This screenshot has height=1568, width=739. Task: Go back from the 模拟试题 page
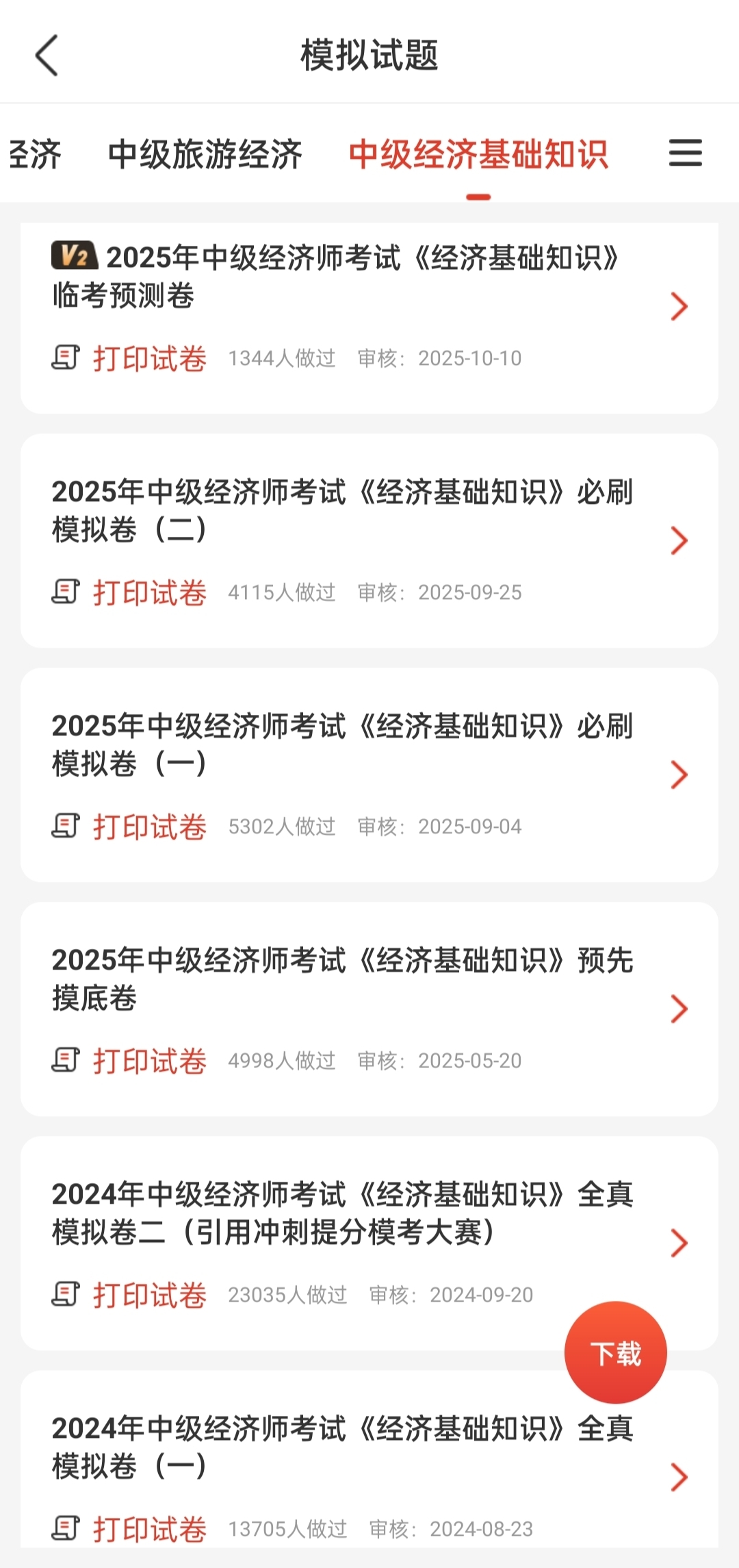pos(47,55)
